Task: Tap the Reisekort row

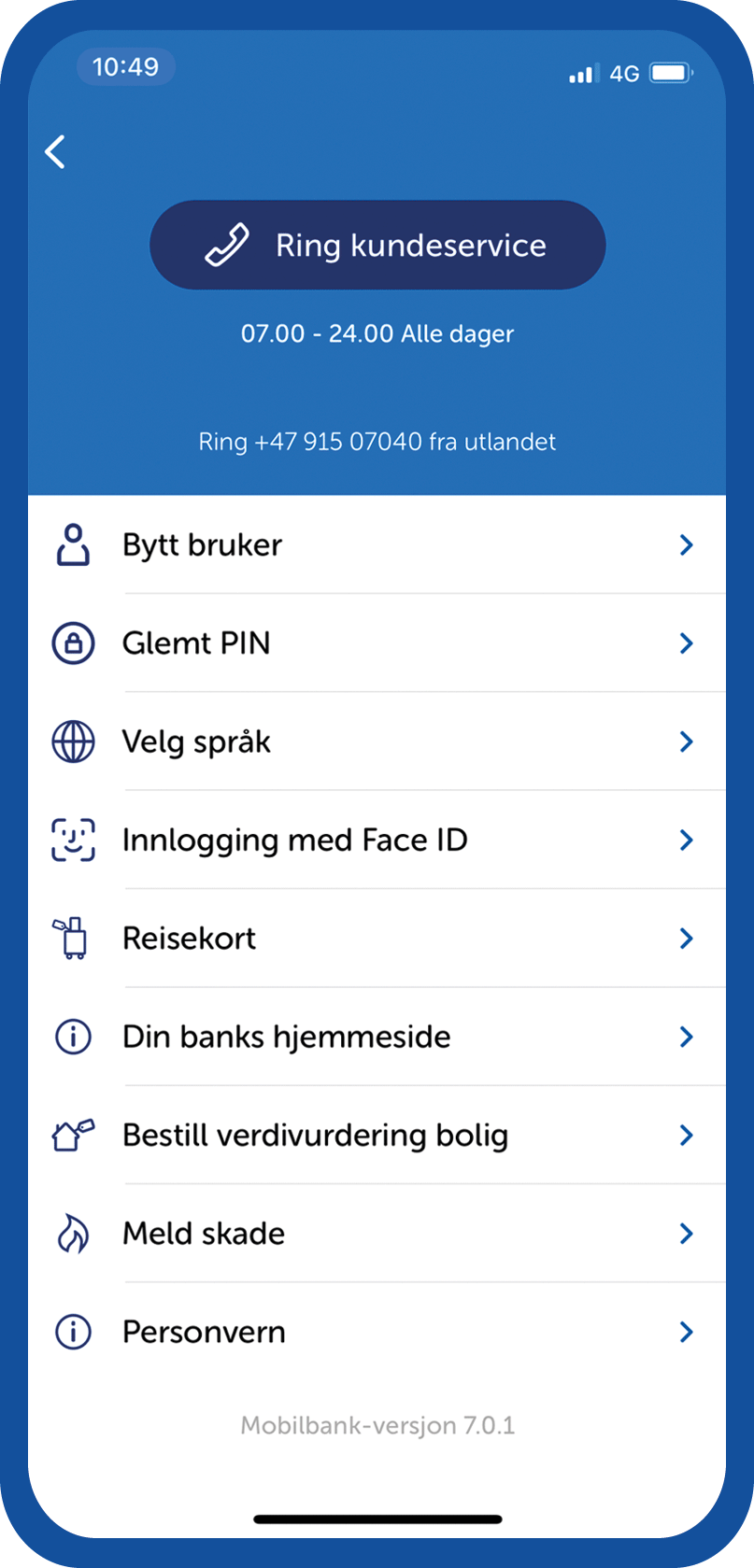Action: tap(377, 939)
